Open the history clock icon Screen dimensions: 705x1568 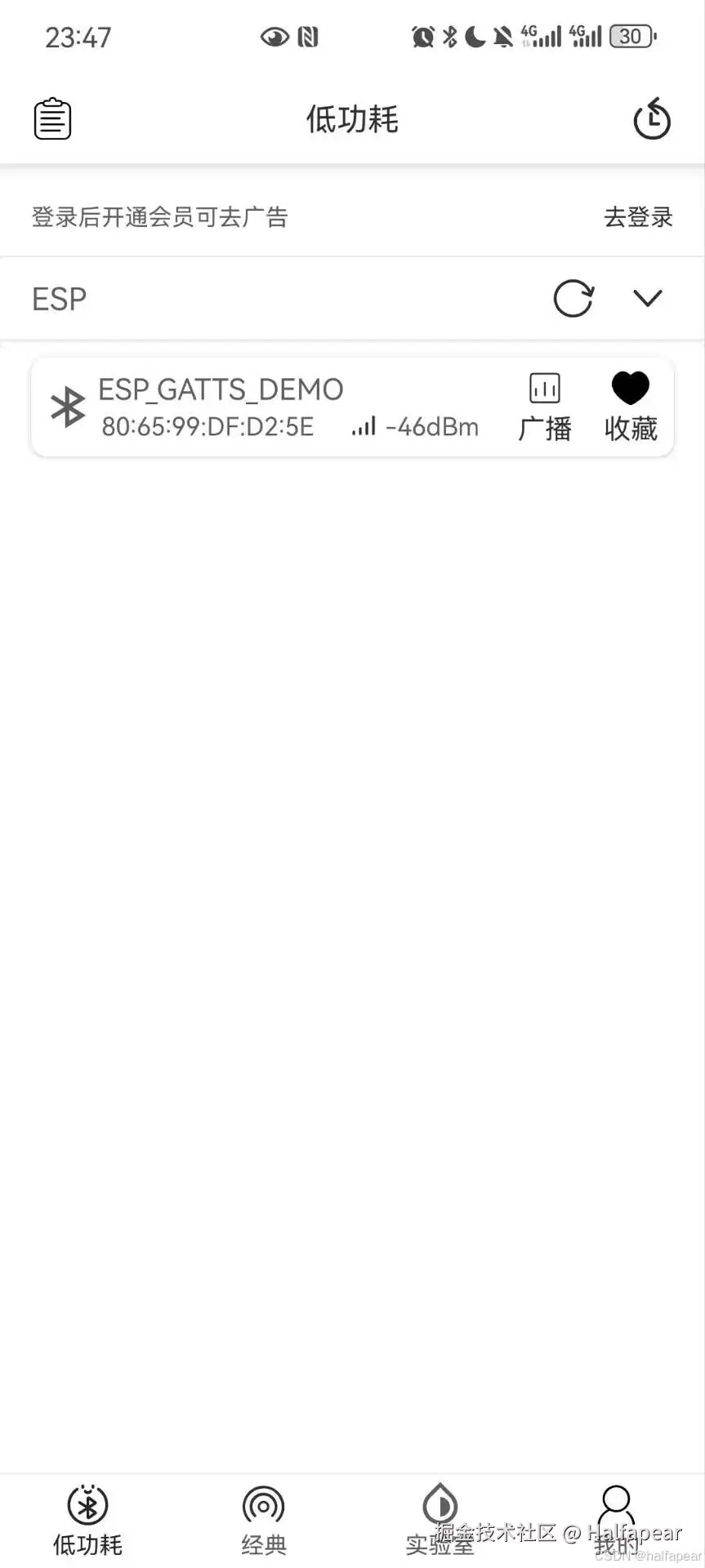(651, 119)
